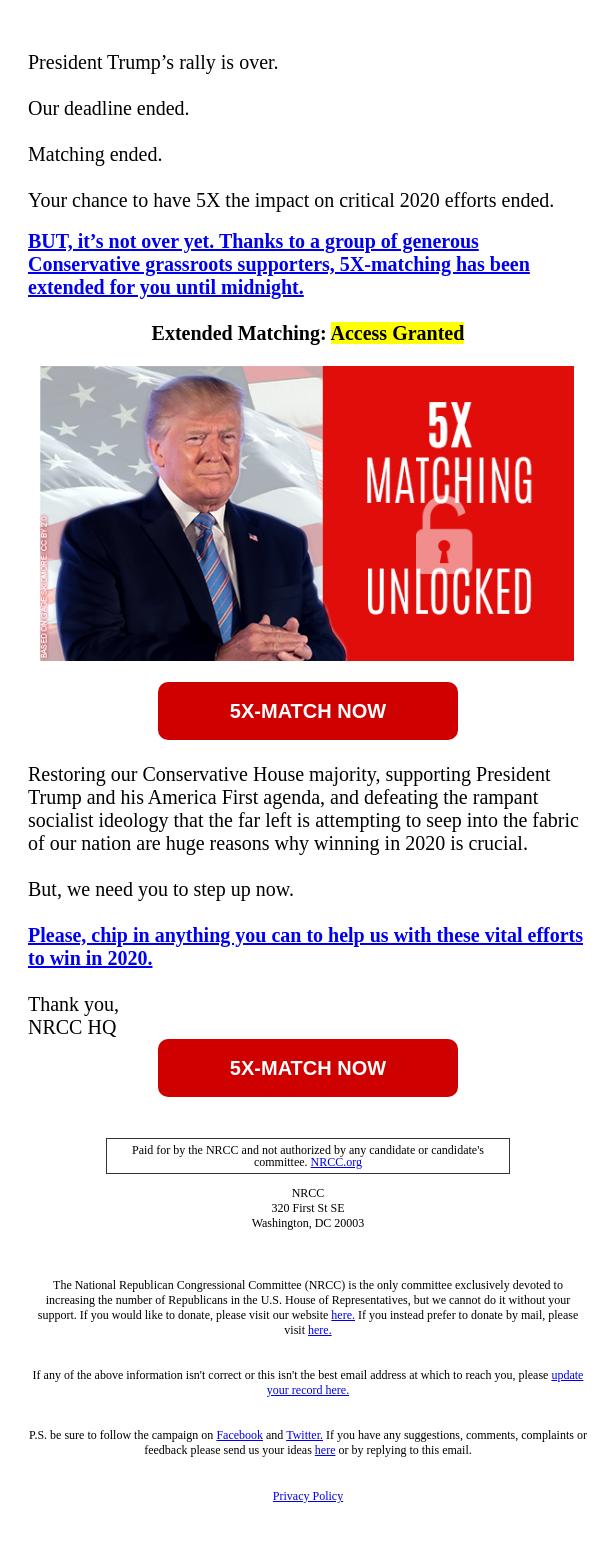Open the 'Please, chip in anything' link

coord(305,946)
